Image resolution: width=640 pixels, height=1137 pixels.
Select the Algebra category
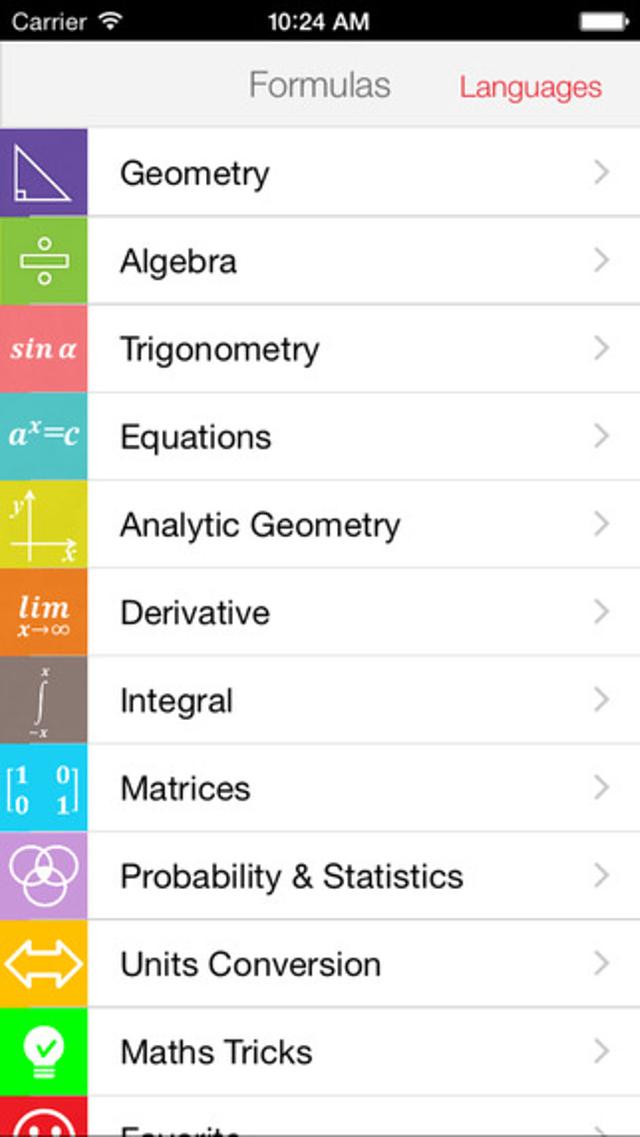tap(320, 261)
